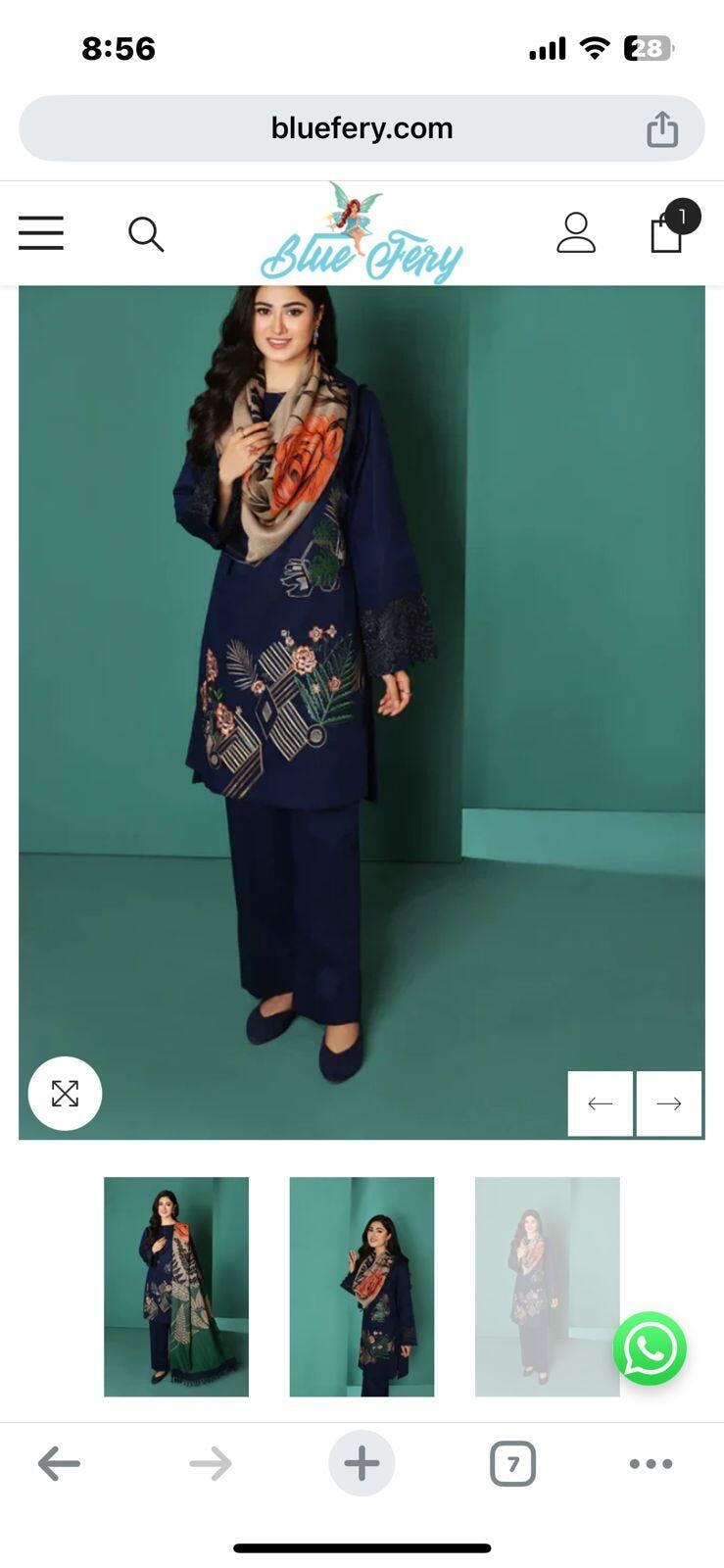This screenshot has height=1568, width=724.
Task: Show previous product image
Action: [x=601, y=1103]
